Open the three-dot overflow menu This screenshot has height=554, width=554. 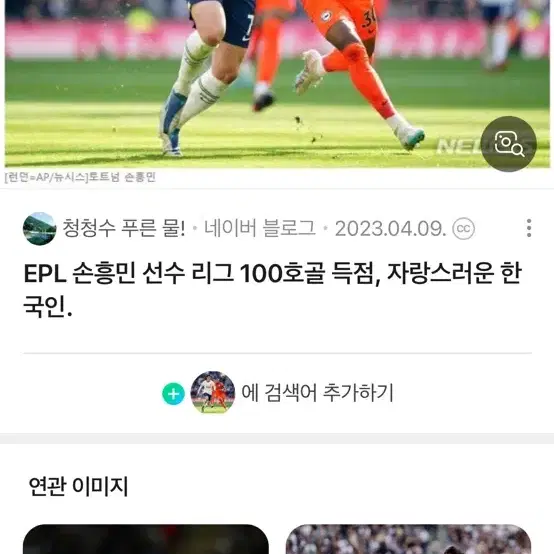click(529, 228)
